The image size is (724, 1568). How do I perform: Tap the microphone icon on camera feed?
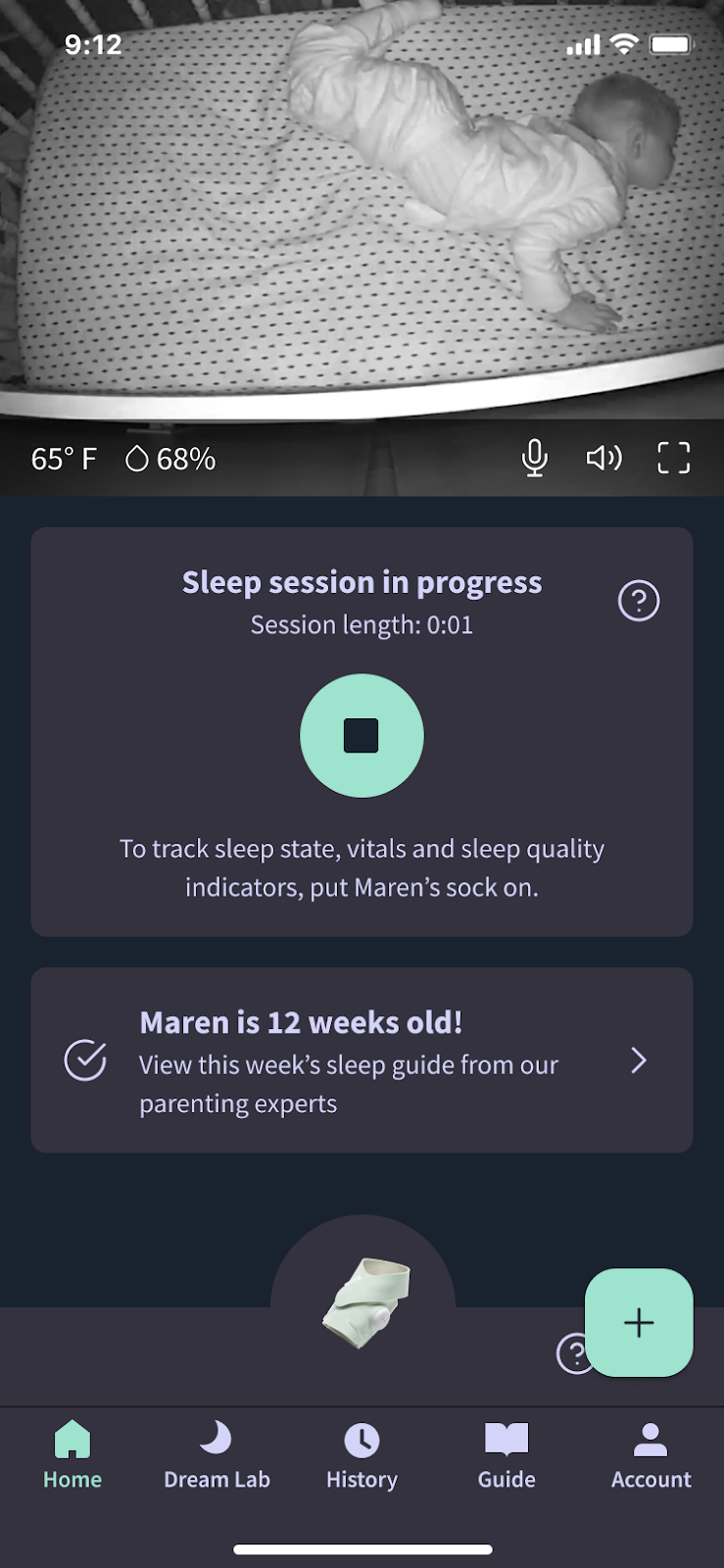[534, 458]
